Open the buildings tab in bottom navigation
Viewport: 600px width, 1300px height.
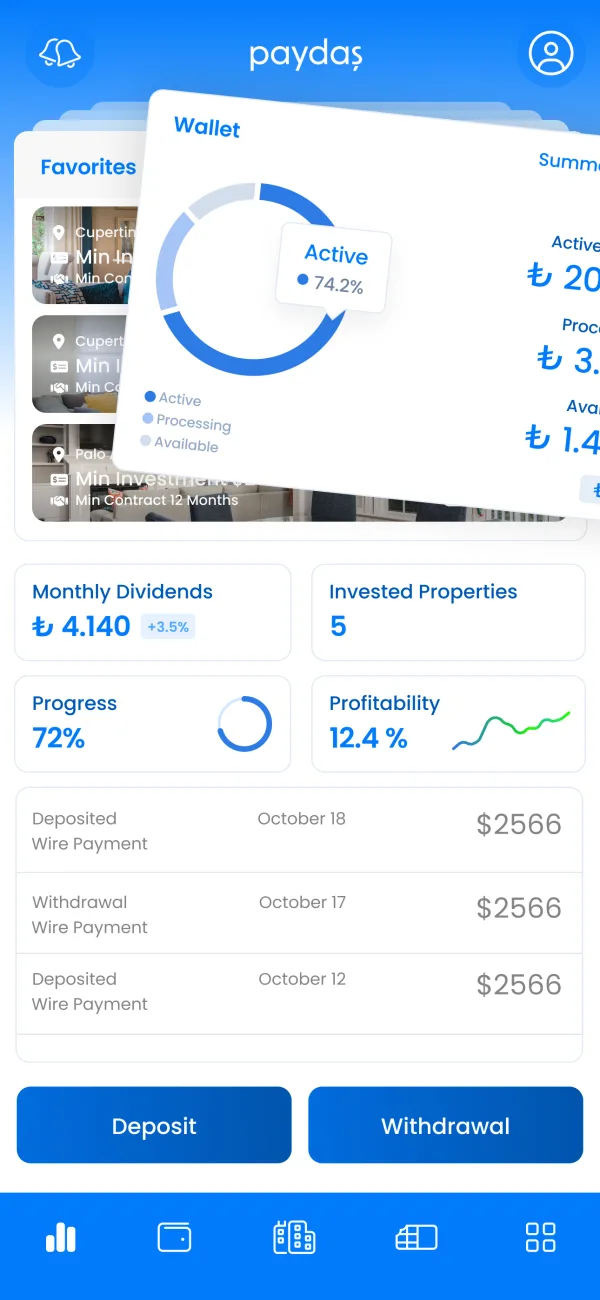coord(294,1237)
